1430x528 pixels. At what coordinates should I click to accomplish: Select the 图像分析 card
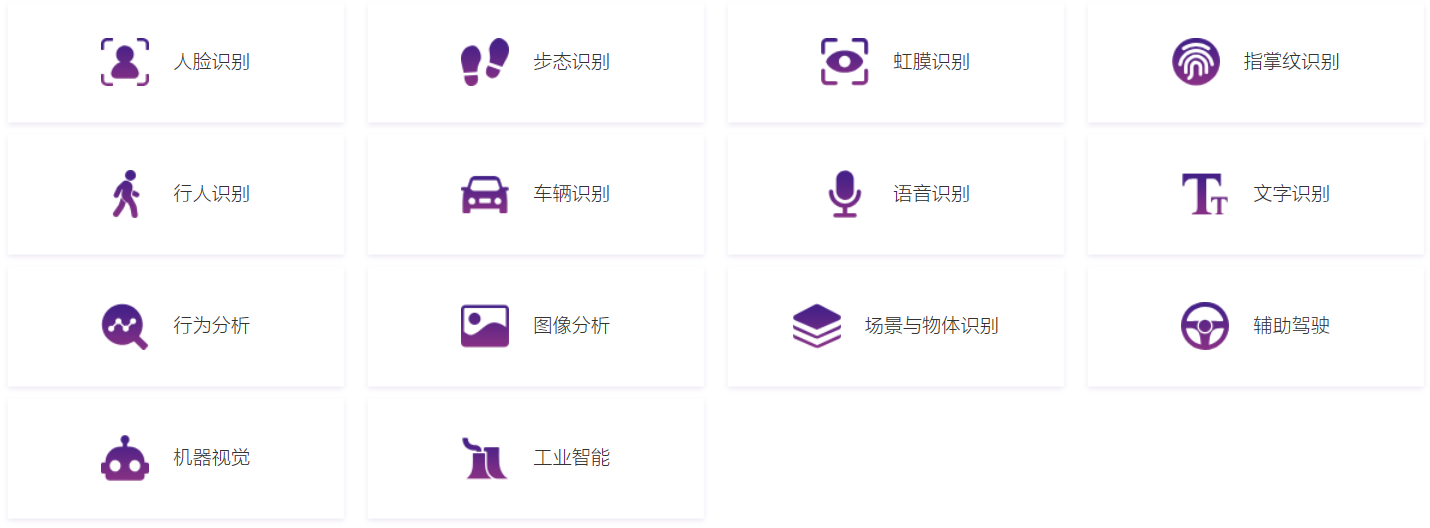click(536, 326)
